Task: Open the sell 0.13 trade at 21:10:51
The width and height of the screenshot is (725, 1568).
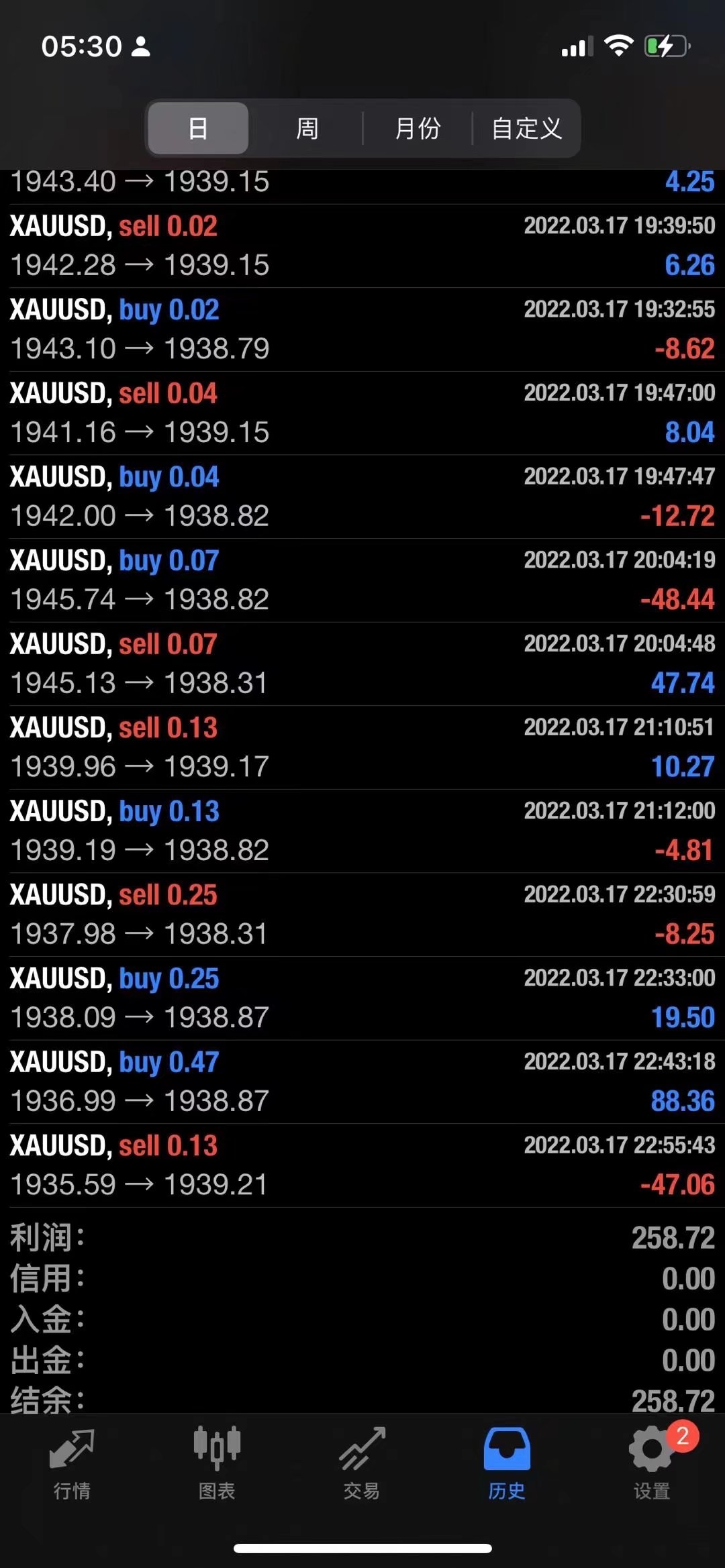Action: click(x=362, y=747)
